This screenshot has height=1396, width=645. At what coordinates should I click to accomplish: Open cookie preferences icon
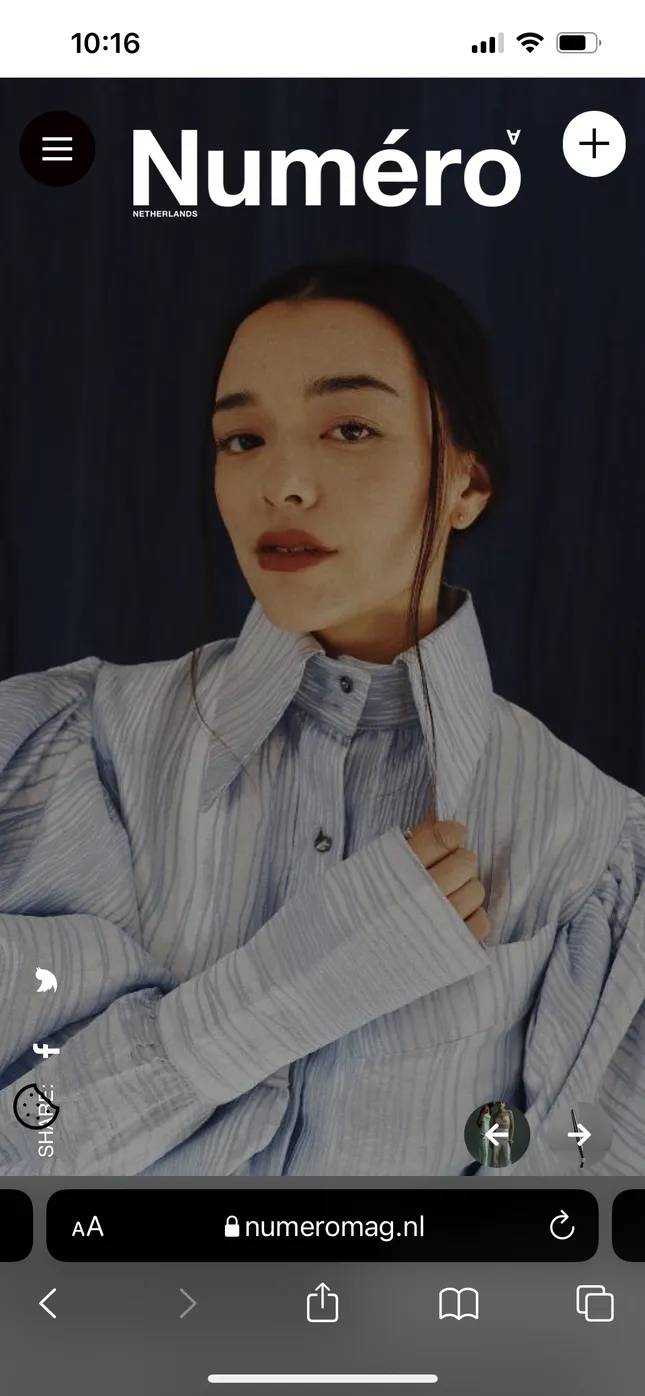tap(36, 1106)
